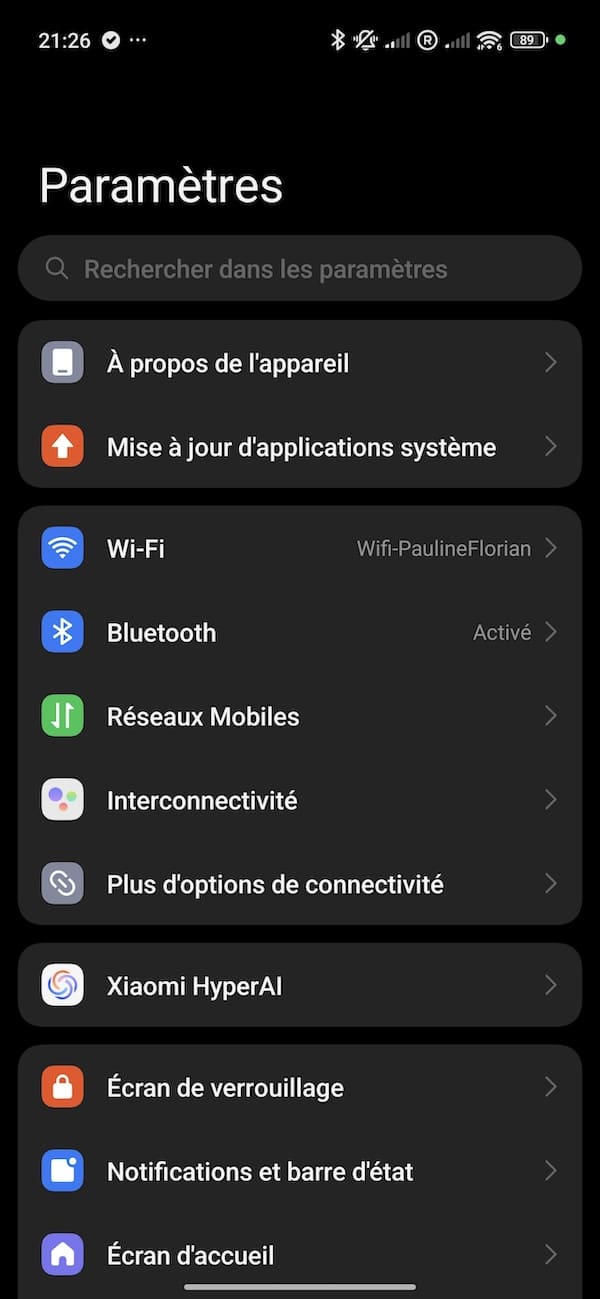Viewport: 600px width, 1299px height.
Task: Open À propos de l'appareil
Action: pos(300,363)
